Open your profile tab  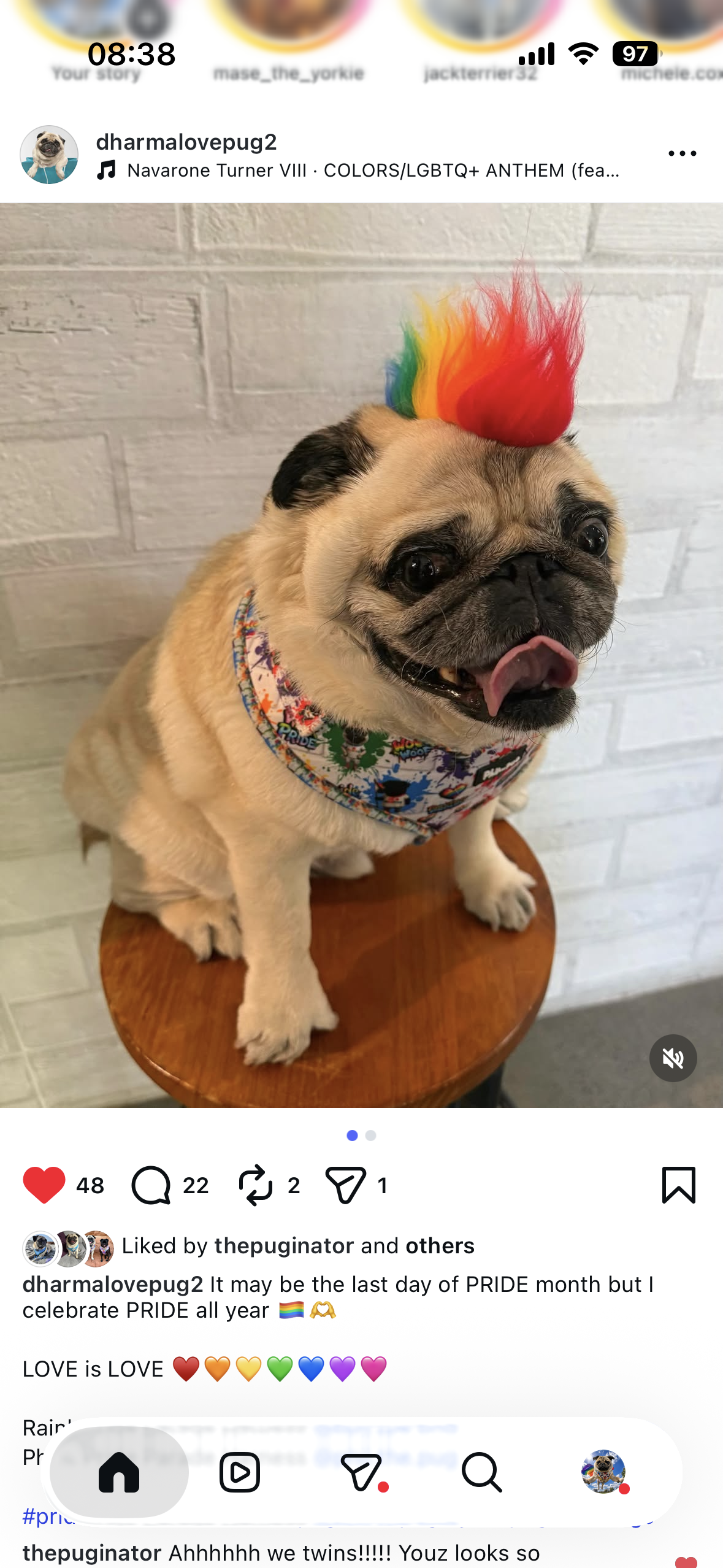point(603,1472)
